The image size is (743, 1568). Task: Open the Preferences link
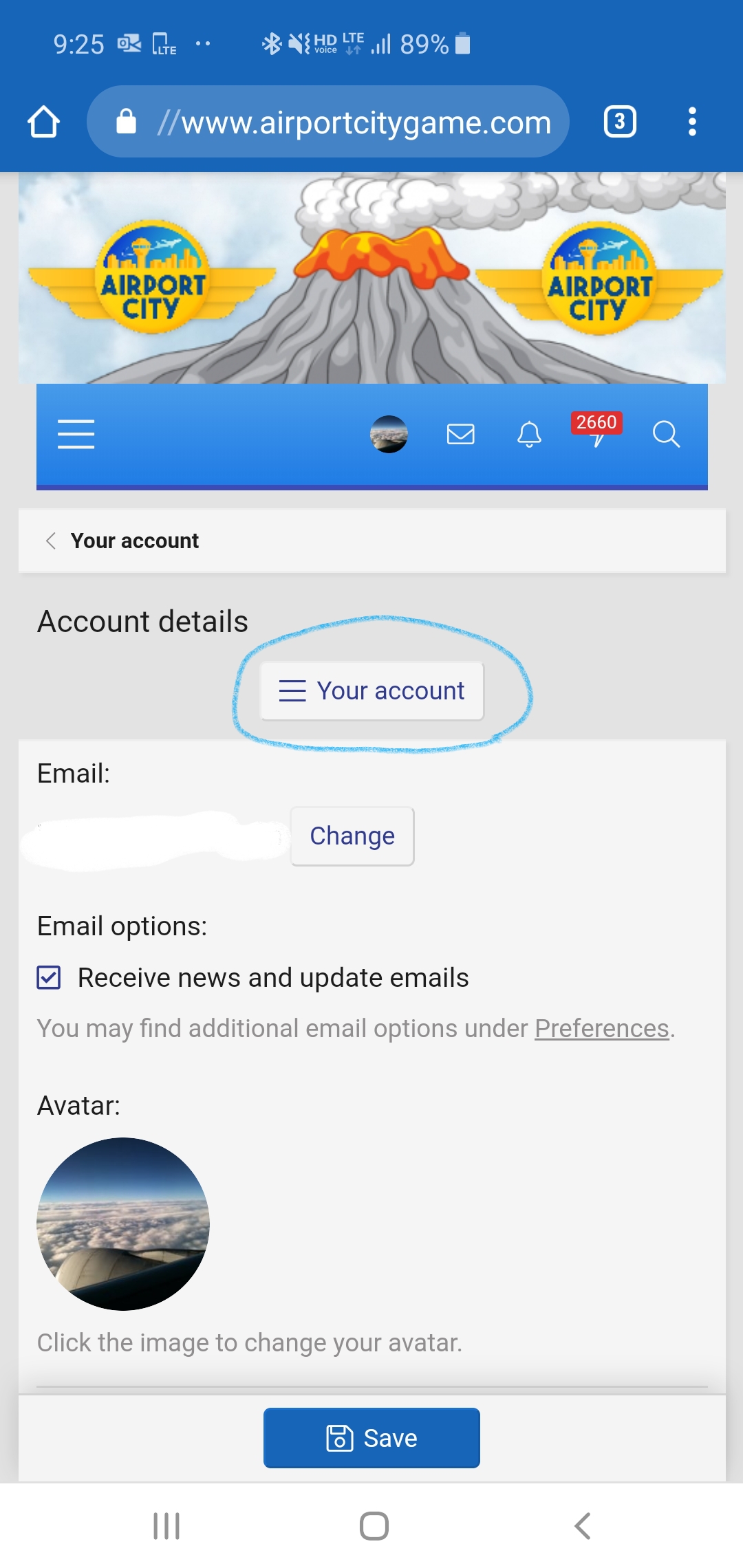(x=601, y=1028)
